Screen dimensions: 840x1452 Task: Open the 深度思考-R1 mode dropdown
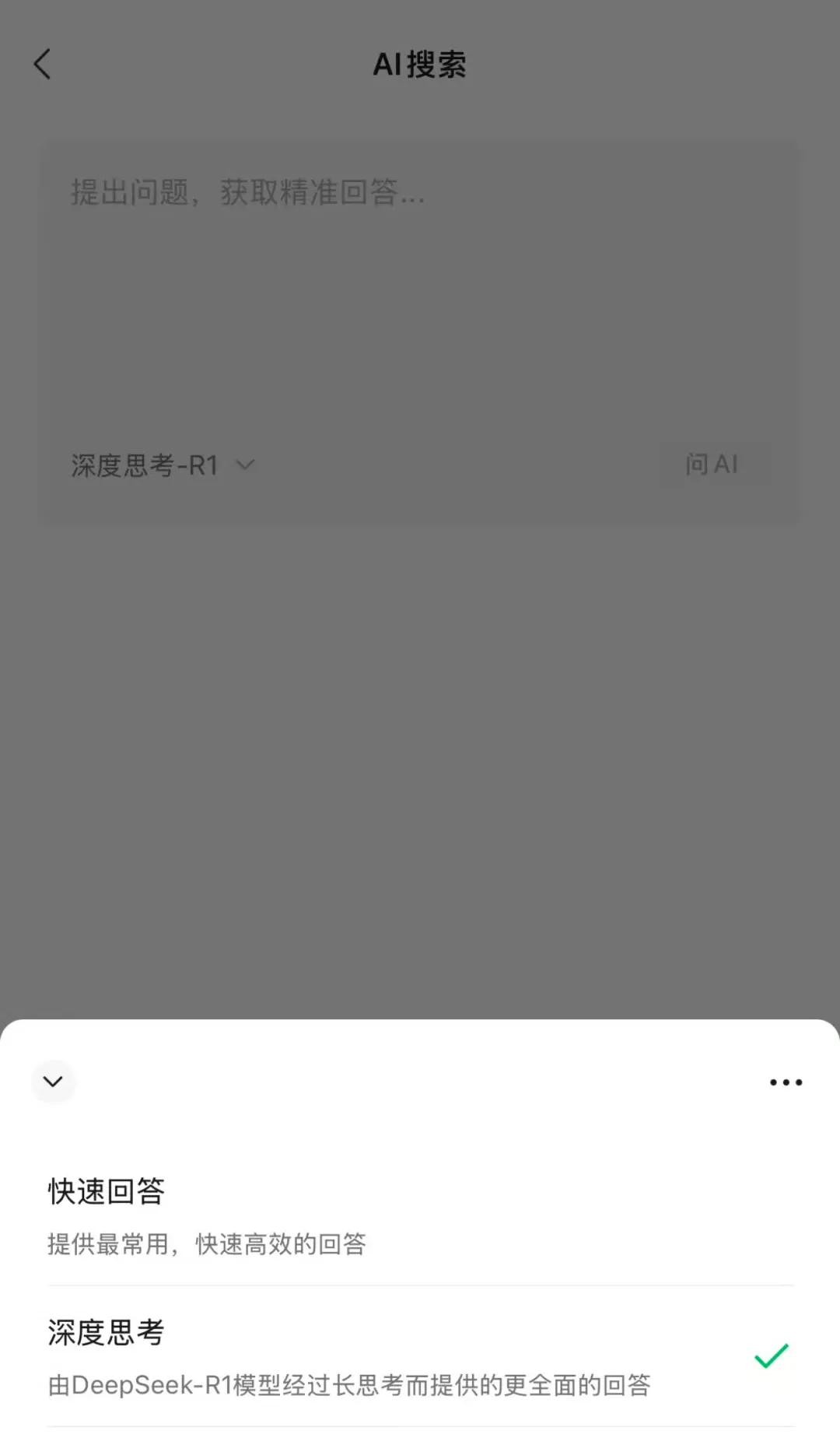click(163, 465)
